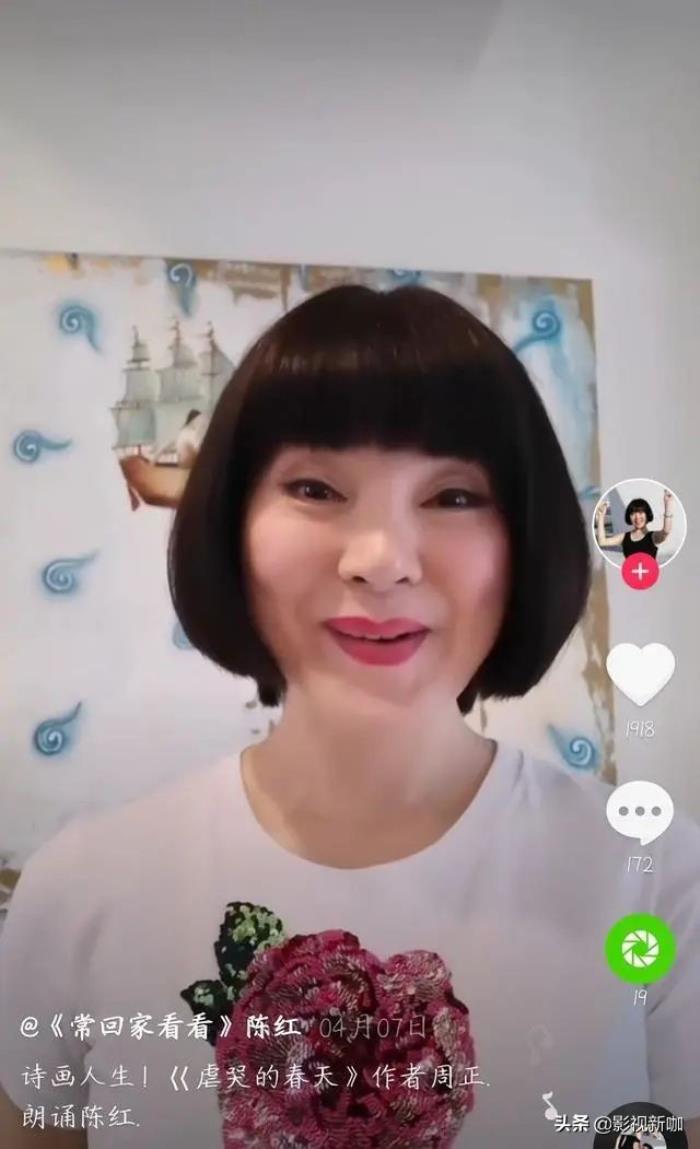The image size is (700, 1149).
Task: Follow the creator with the plus button
Action: click(x=640, y=573)
